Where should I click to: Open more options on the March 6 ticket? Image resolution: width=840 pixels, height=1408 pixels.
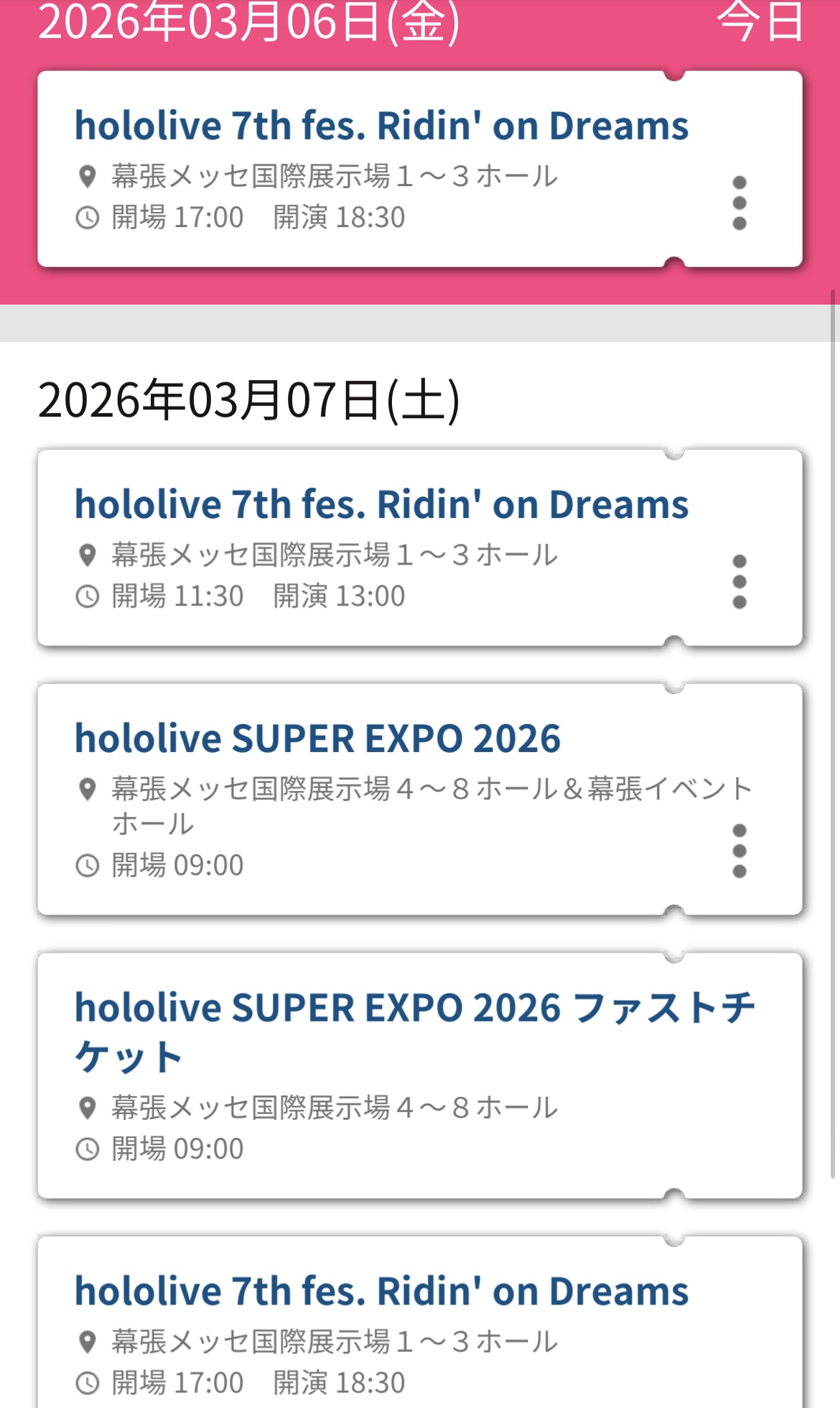739,203
